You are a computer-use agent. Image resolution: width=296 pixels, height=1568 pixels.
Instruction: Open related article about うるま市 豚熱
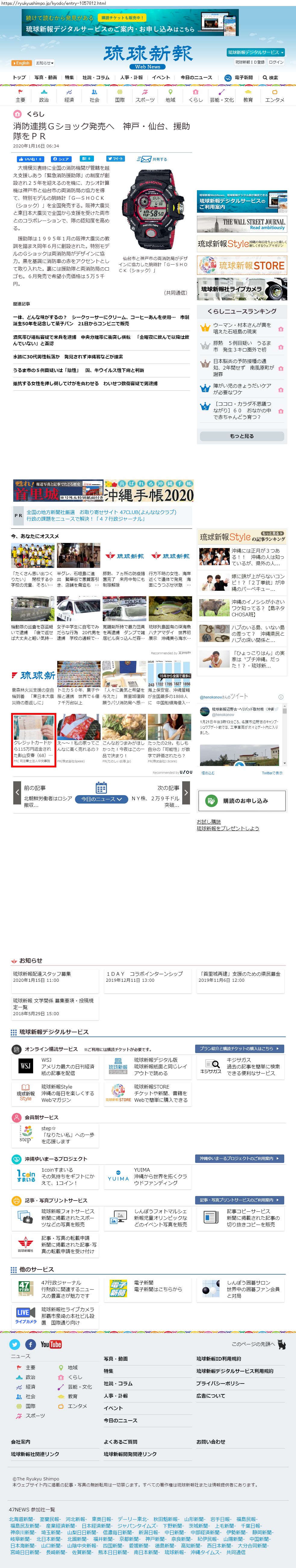(79, 370)
